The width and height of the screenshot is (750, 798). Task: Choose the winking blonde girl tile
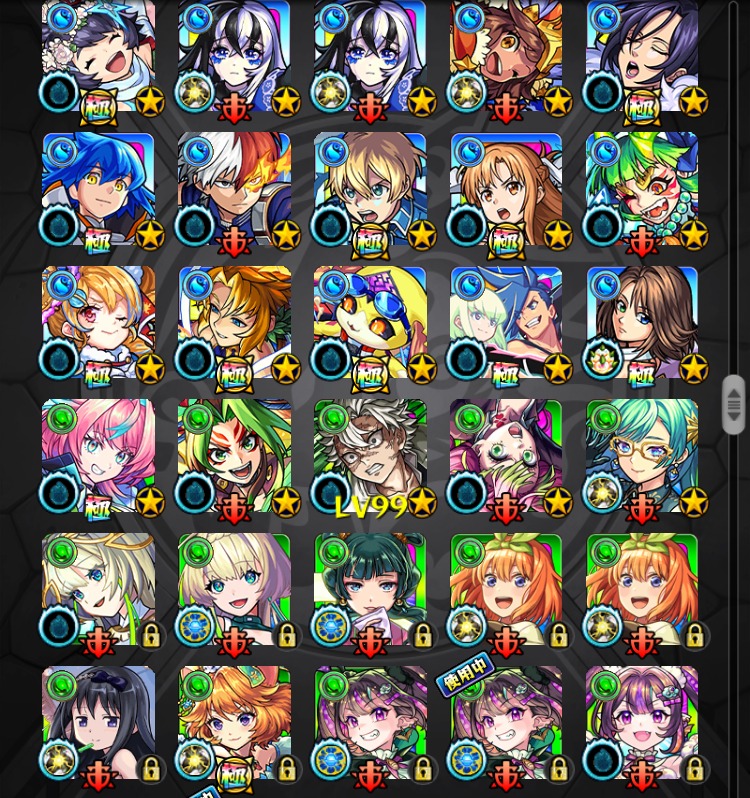coord(98,324)
